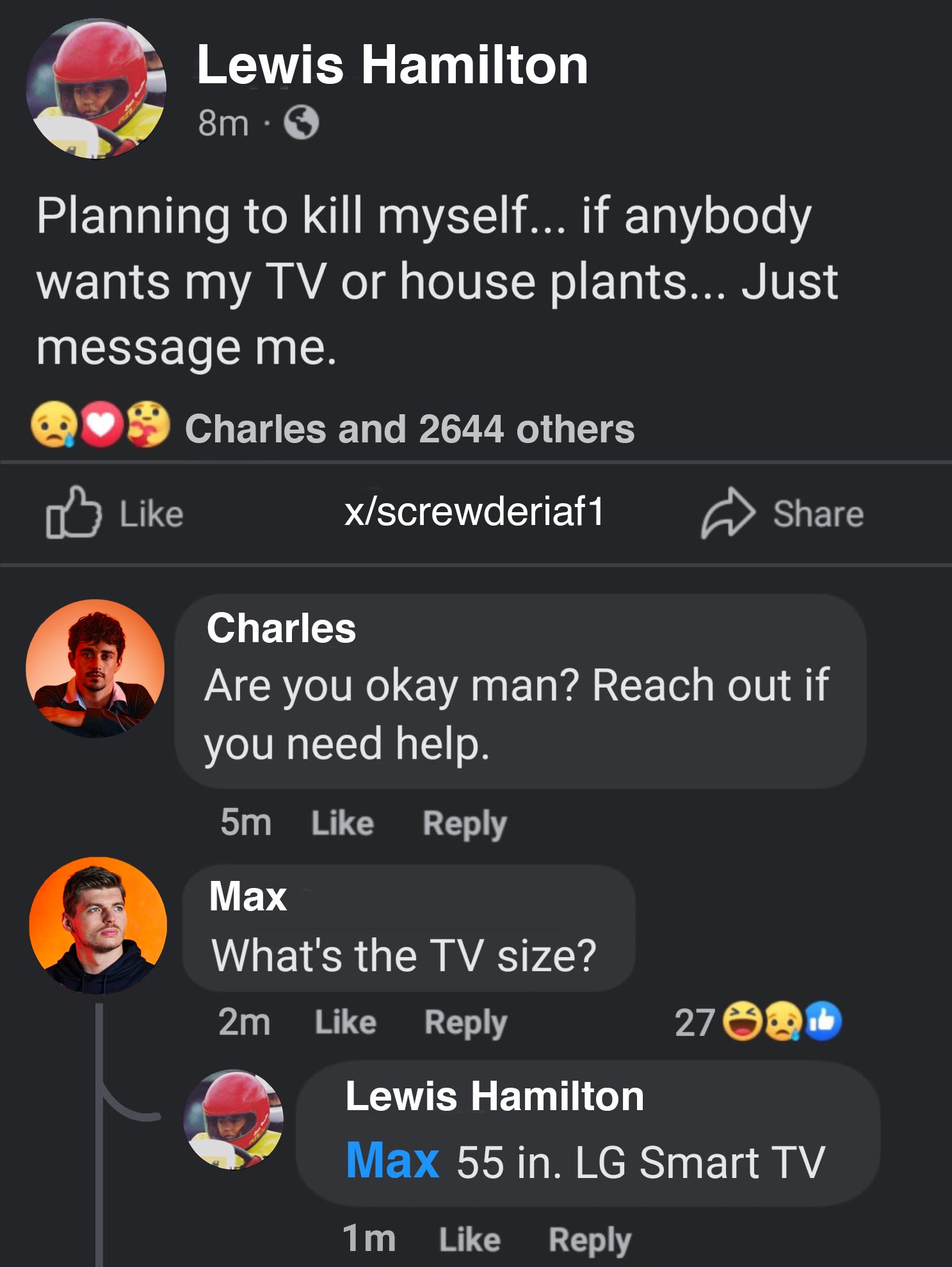952x1267 pixels.
Task: View reactions from Charles and 2644 others
Action: (x=333, y=428)
